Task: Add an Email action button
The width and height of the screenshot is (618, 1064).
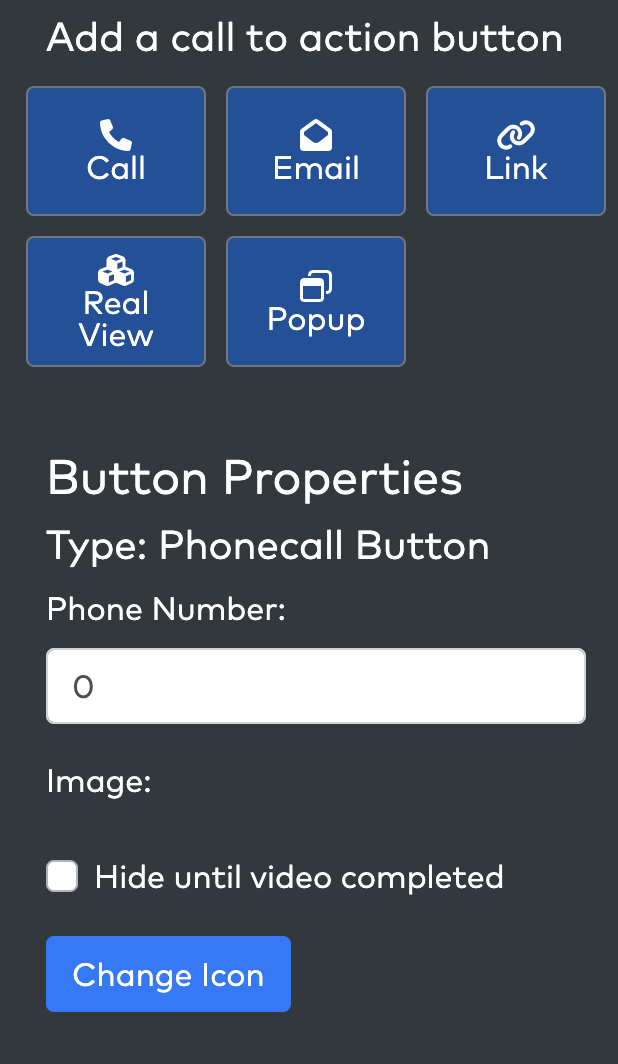Action: [x=316, y=151]
